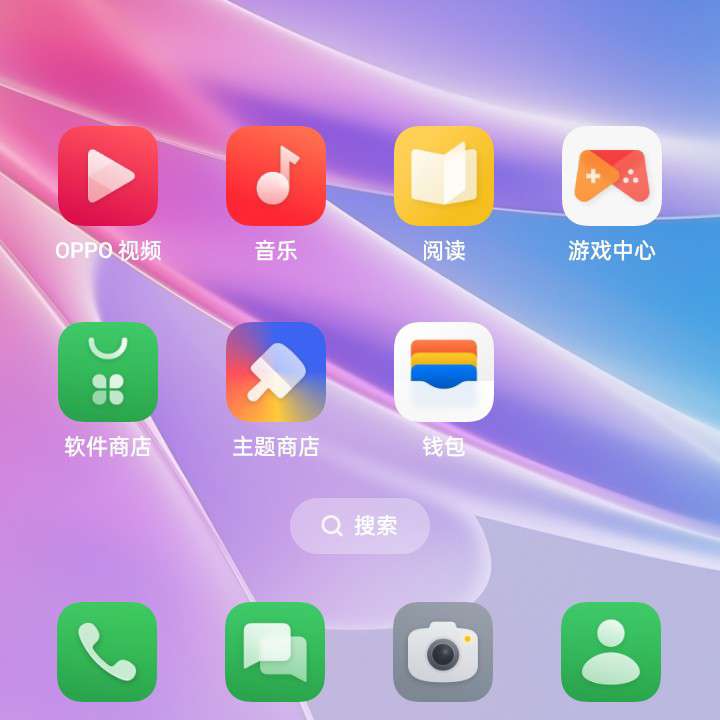This screenshot has width=720, height=720.
Task: Launch the 音乐 music app
Action: [276, 176]
